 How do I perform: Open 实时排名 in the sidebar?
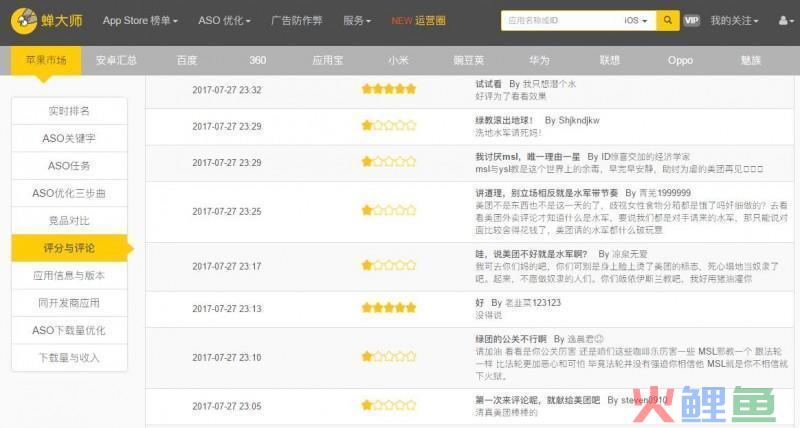point(69,111)
